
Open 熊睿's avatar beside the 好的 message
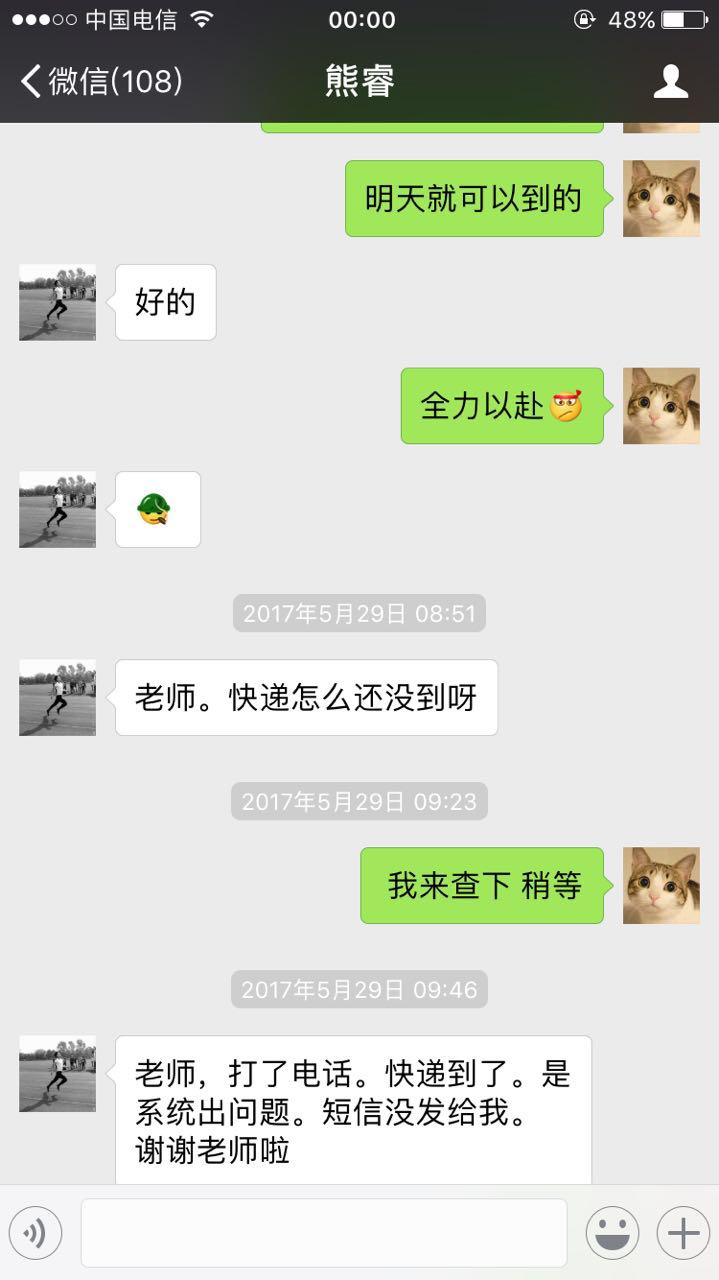(x=58, y=302)
